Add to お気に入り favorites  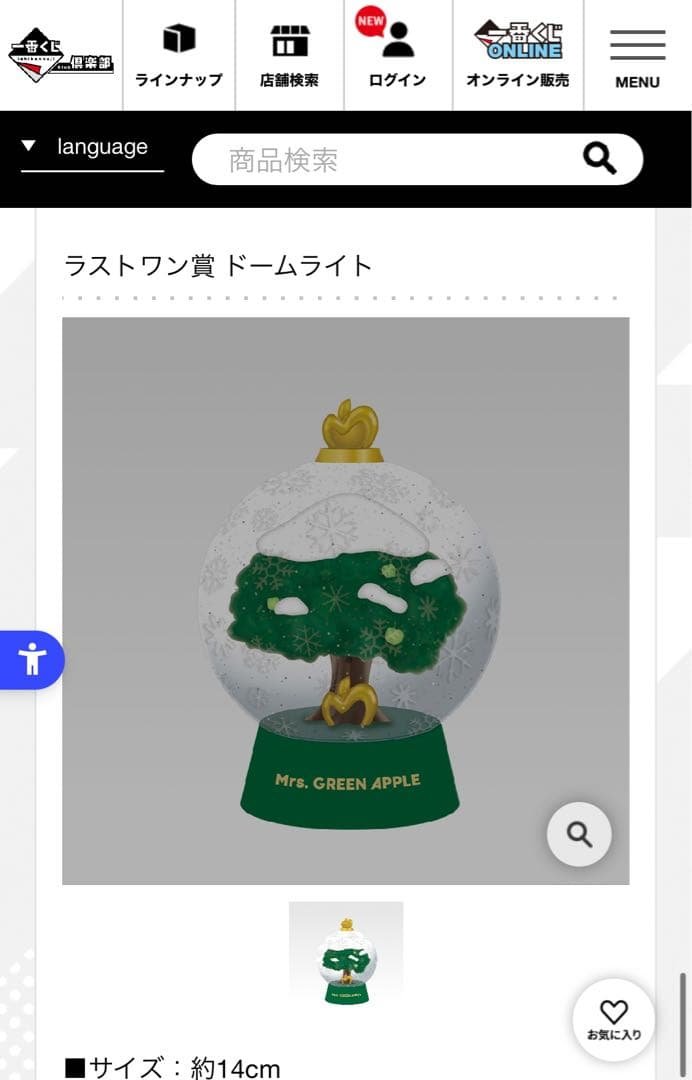coord(613,1019)
